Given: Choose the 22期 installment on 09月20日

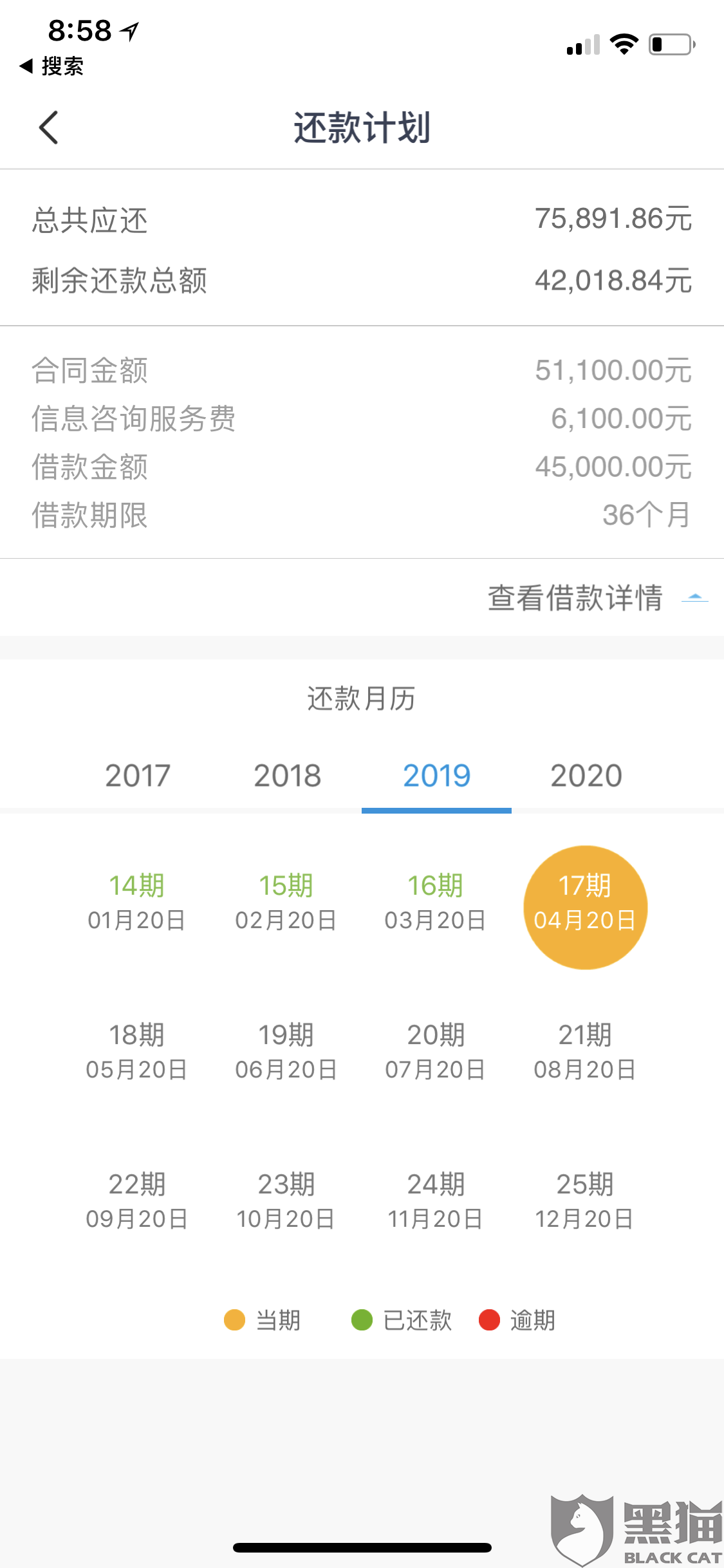Looking at the screenshot, I should click(x=136, y=1201).
